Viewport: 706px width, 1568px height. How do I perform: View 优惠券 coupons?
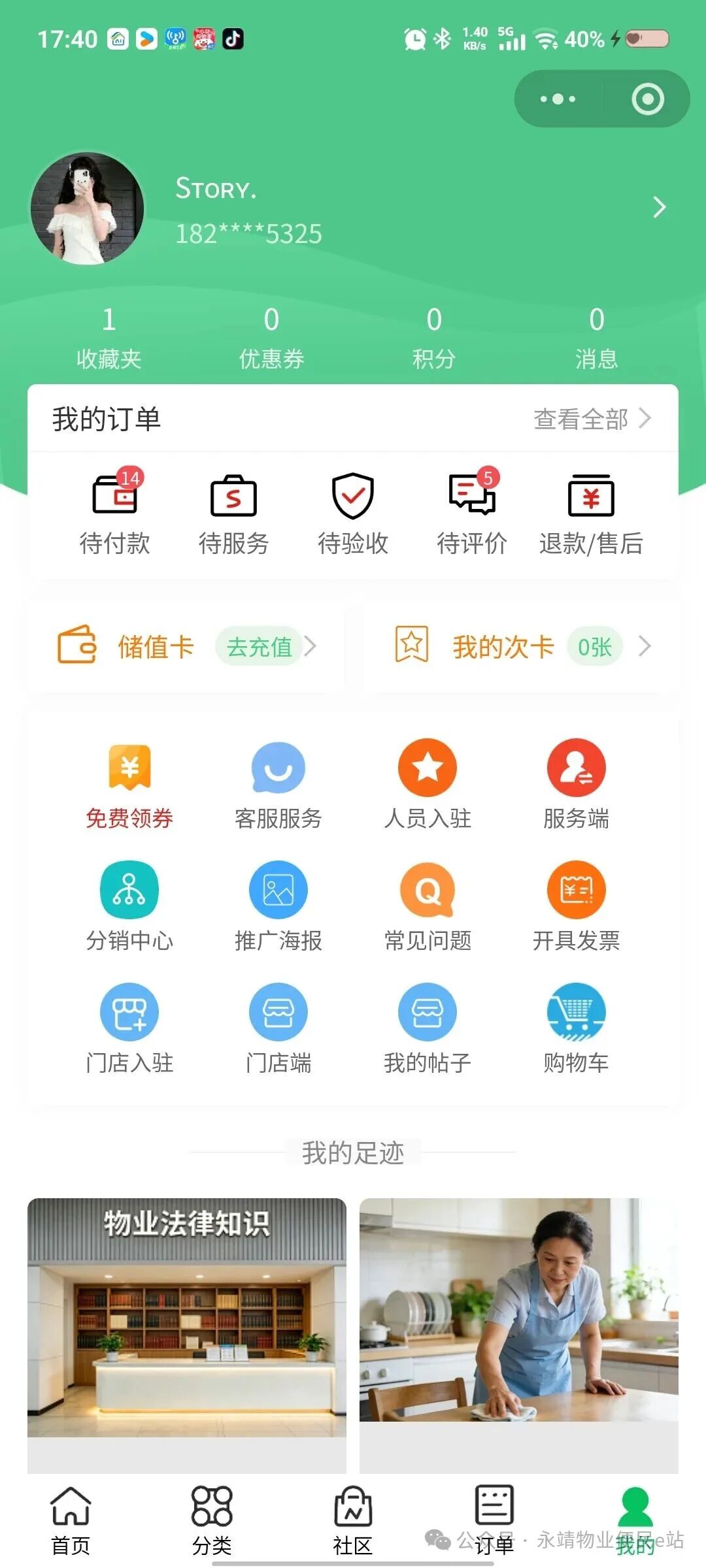(x=271, y=338)
